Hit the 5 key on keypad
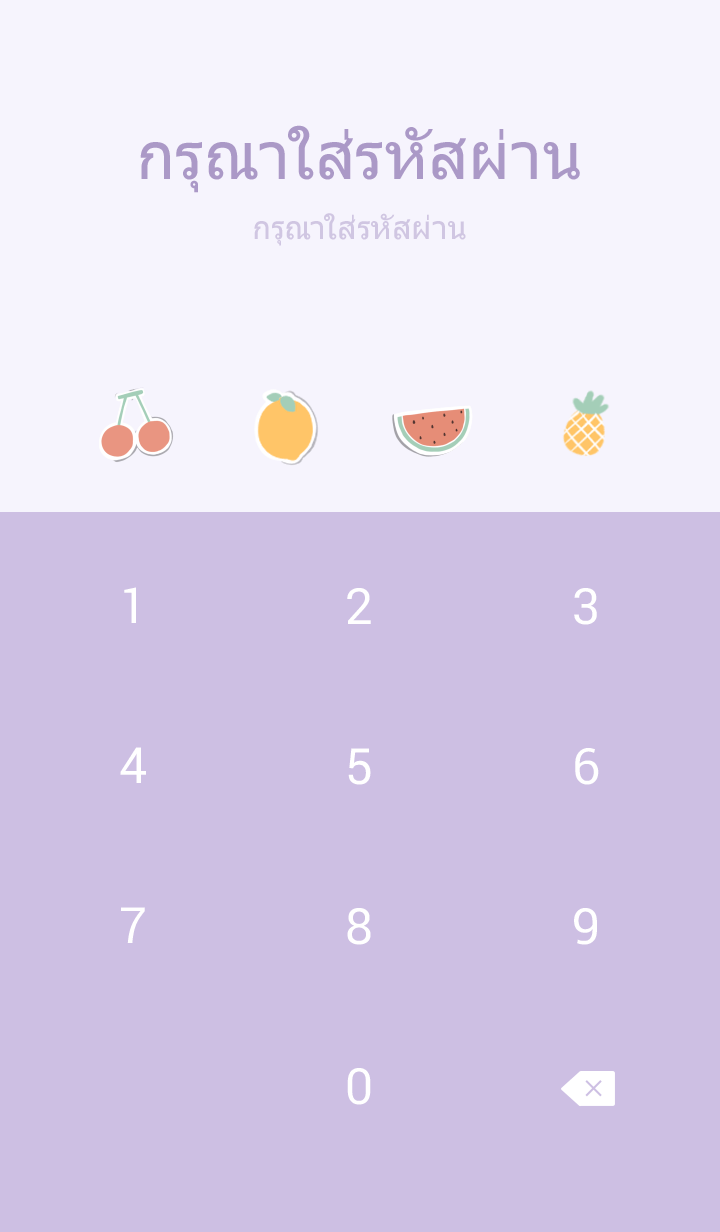Image resolution: width=720 pixels, height=1232 pixels. pos(359,767)
